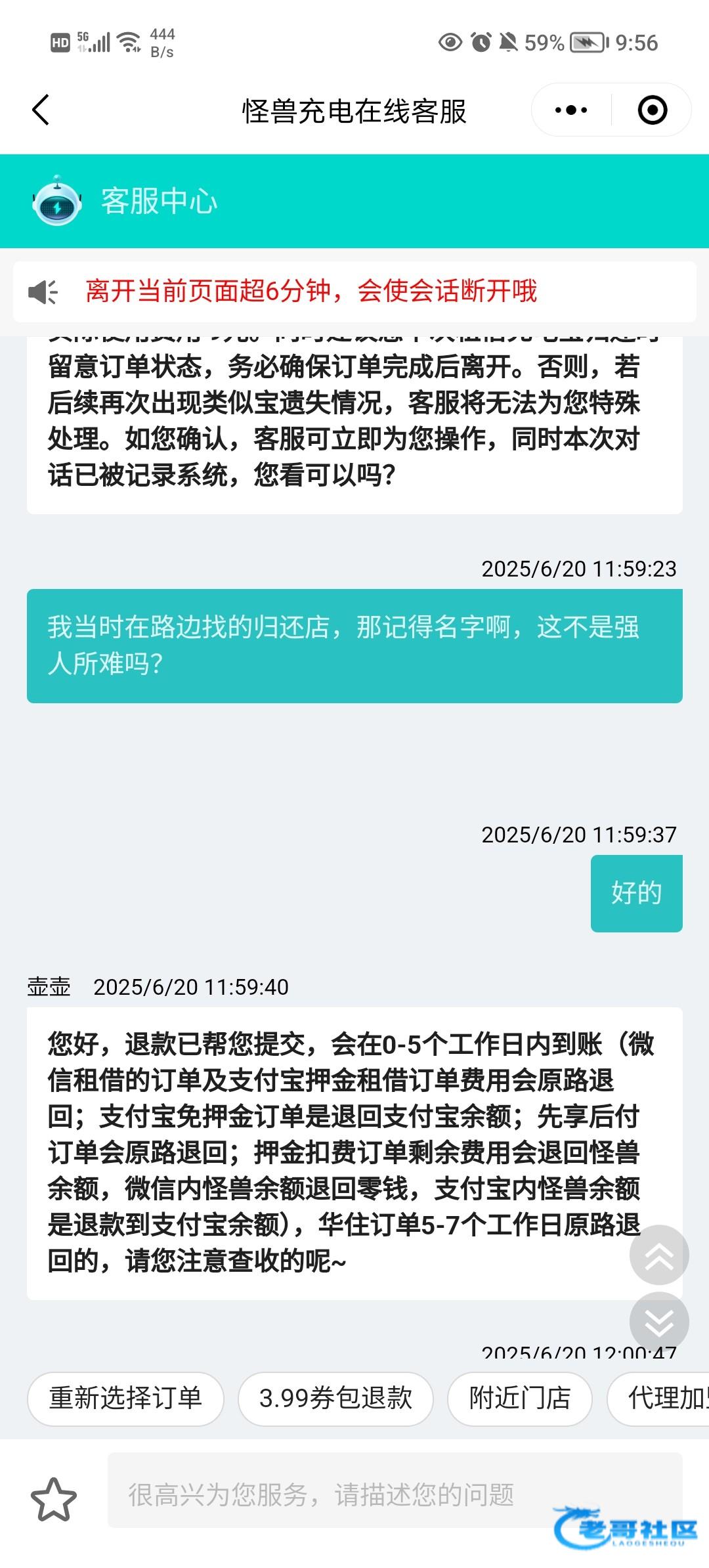Screen dimensions: 709x1568
Task: Open the mini program overflow menu
Action: click(x=570, y=110)
